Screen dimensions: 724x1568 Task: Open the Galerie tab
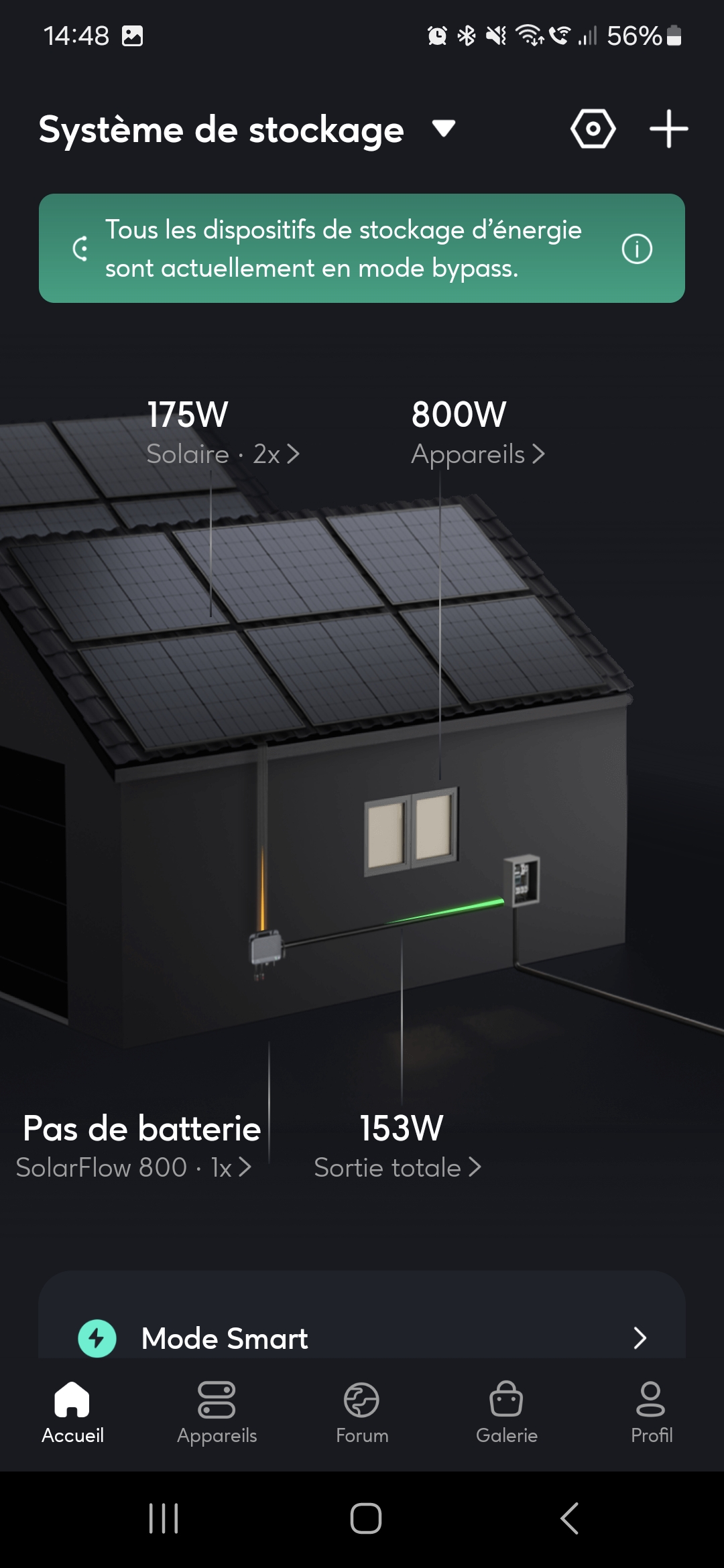(x=506, y=1412)
